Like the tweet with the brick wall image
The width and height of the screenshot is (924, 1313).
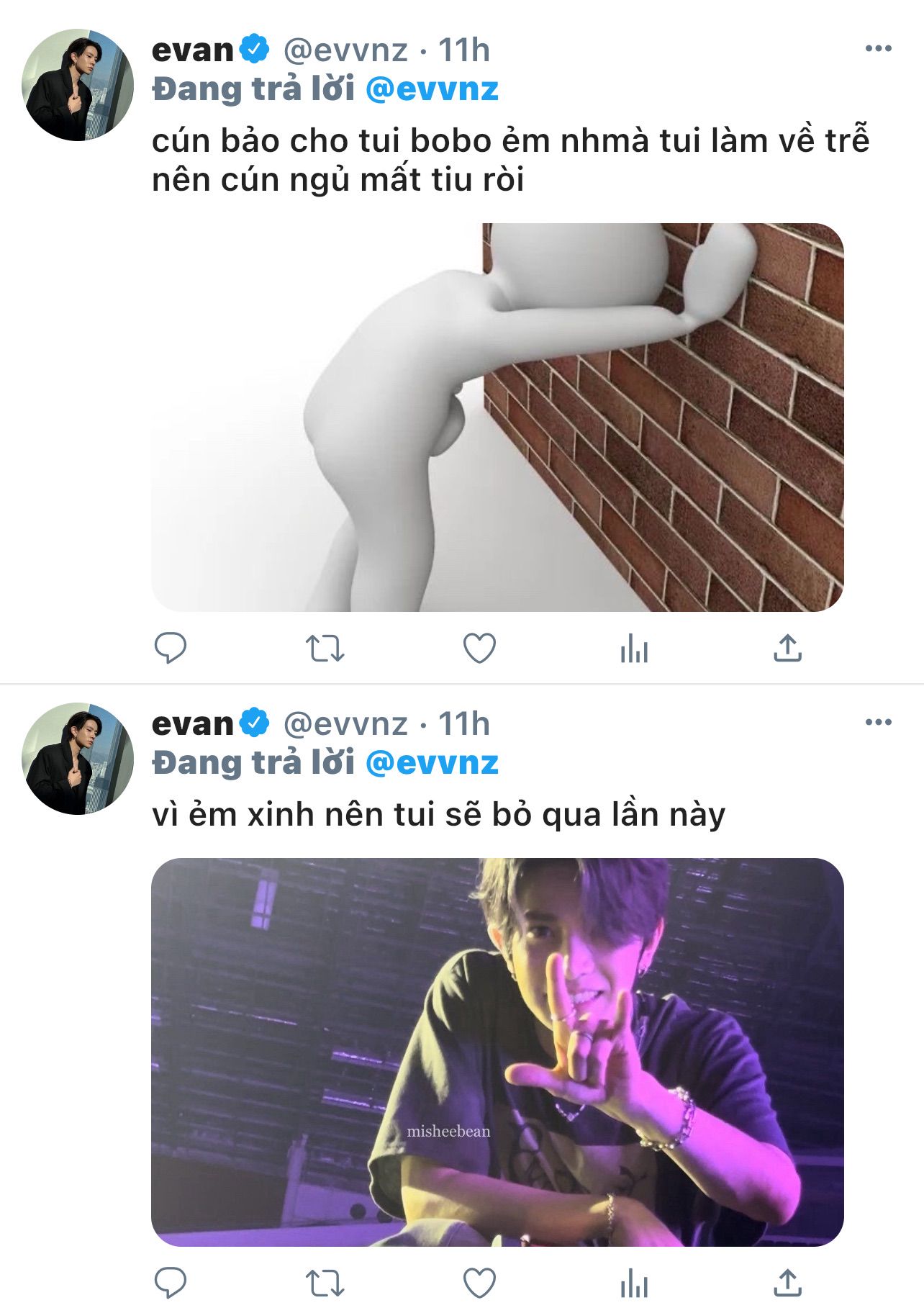point(479,648)
